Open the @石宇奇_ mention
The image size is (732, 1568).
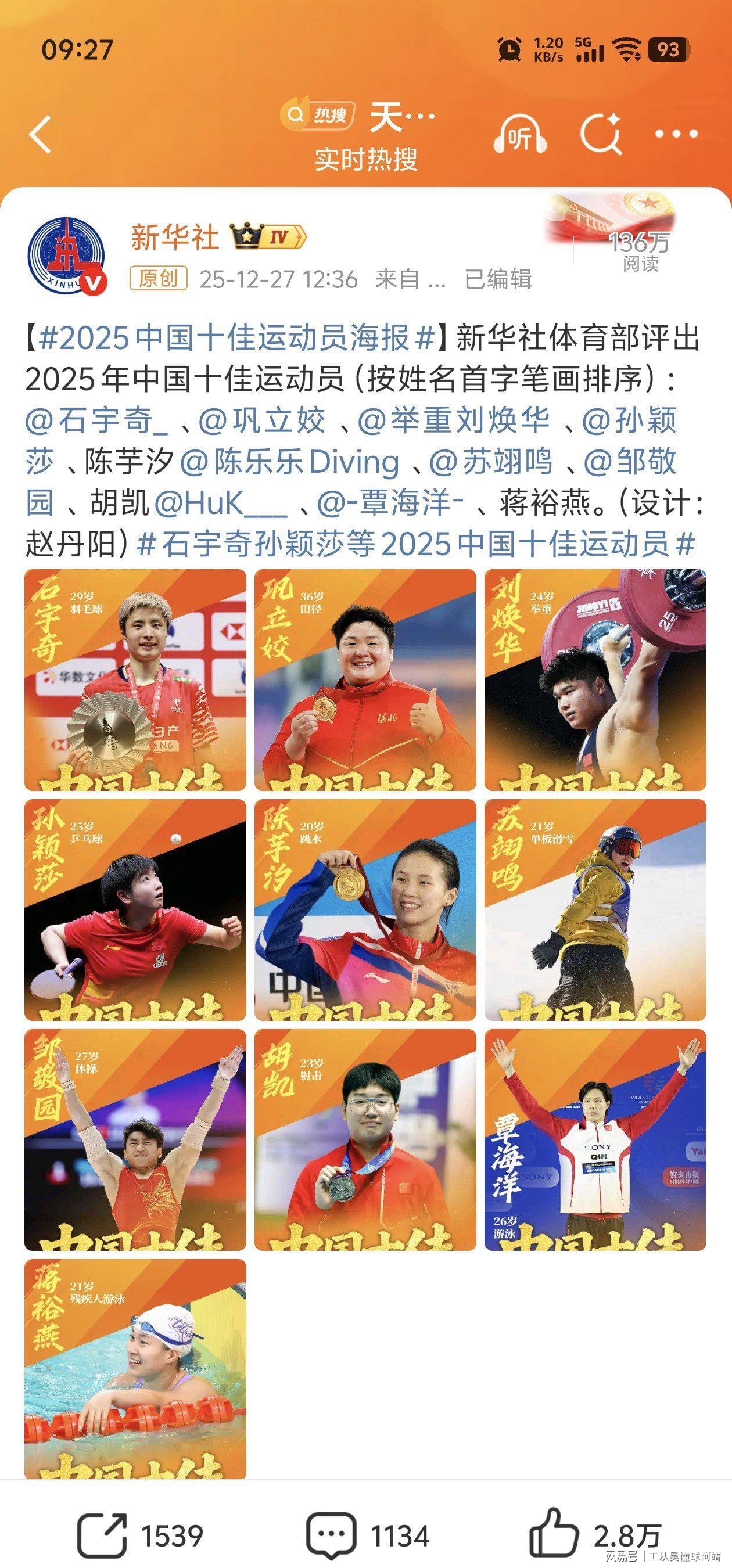click(96, 420)
